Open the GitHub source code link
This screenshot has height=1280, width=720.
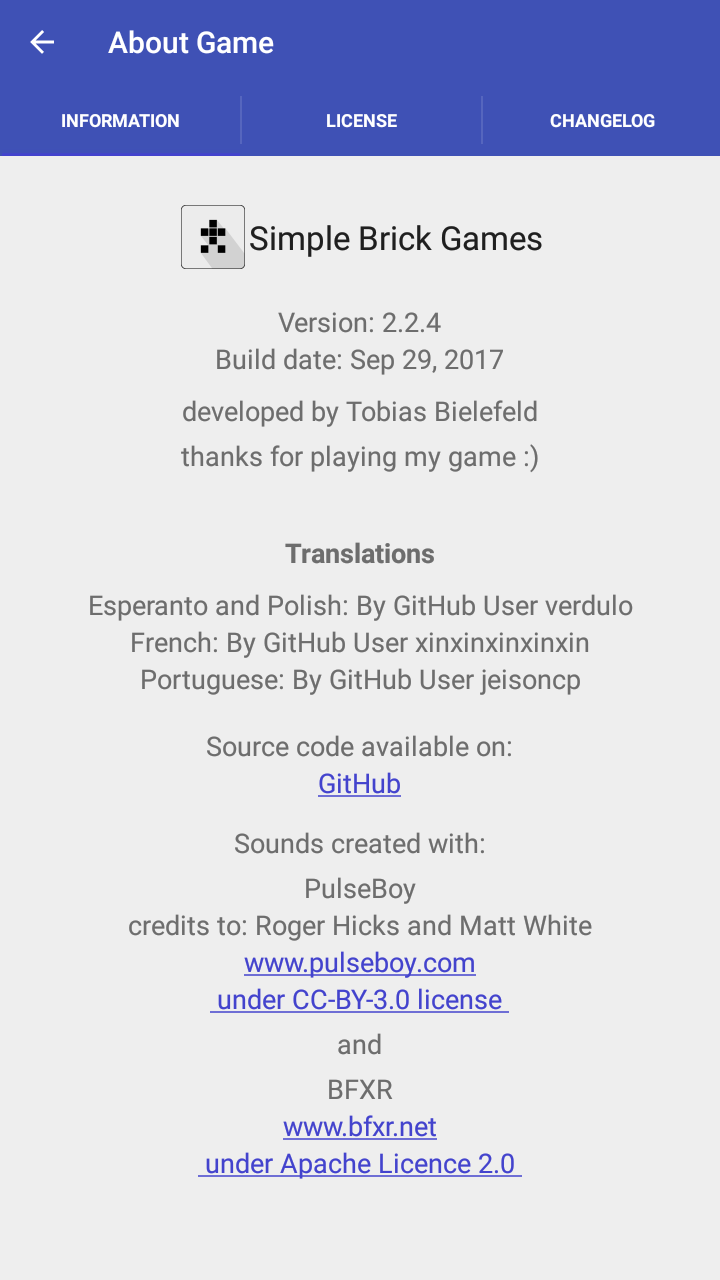click(359, 784)
